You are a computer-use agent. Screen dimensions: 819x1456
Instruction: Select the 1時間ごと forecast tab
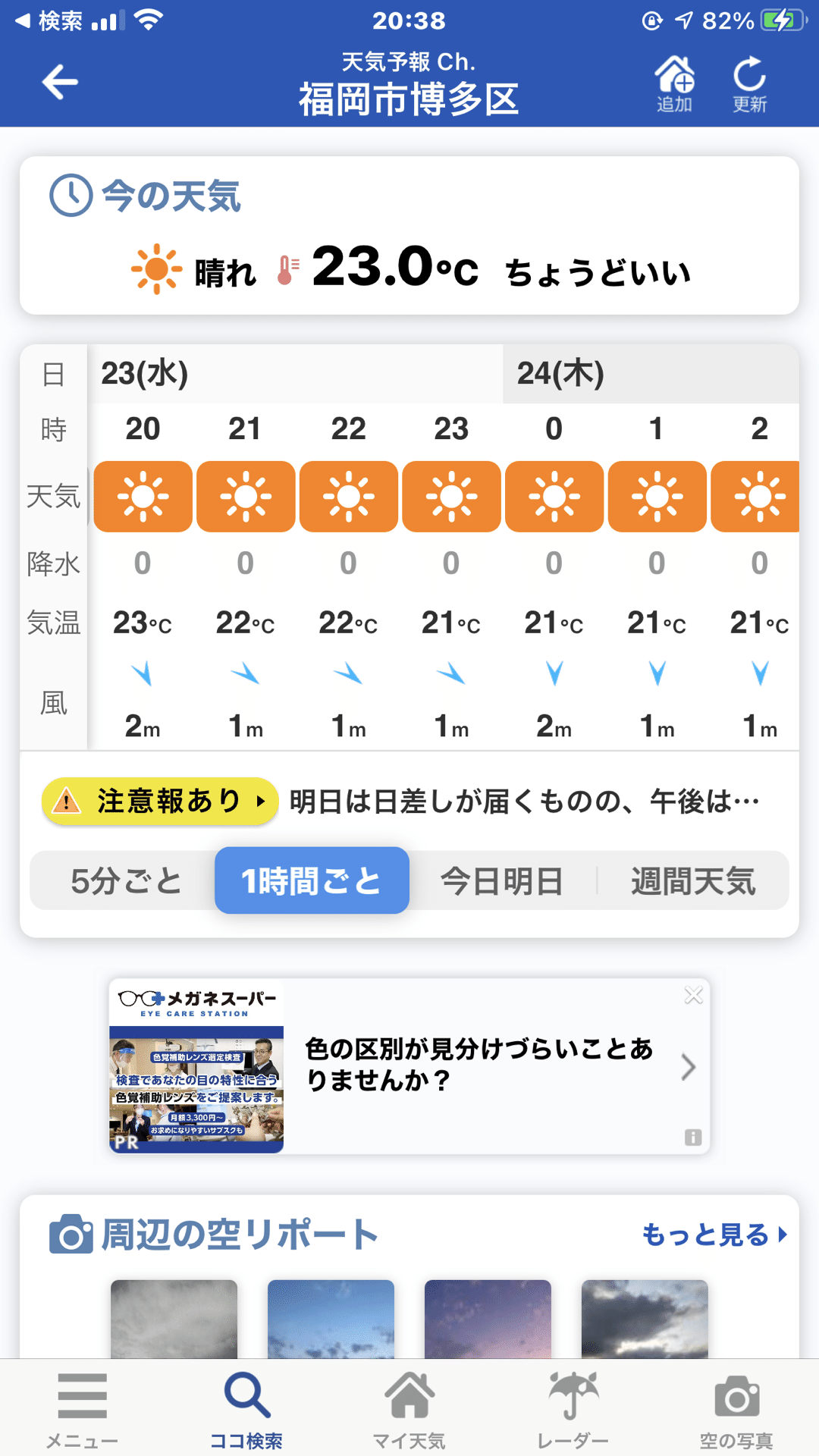coord(312,881)
